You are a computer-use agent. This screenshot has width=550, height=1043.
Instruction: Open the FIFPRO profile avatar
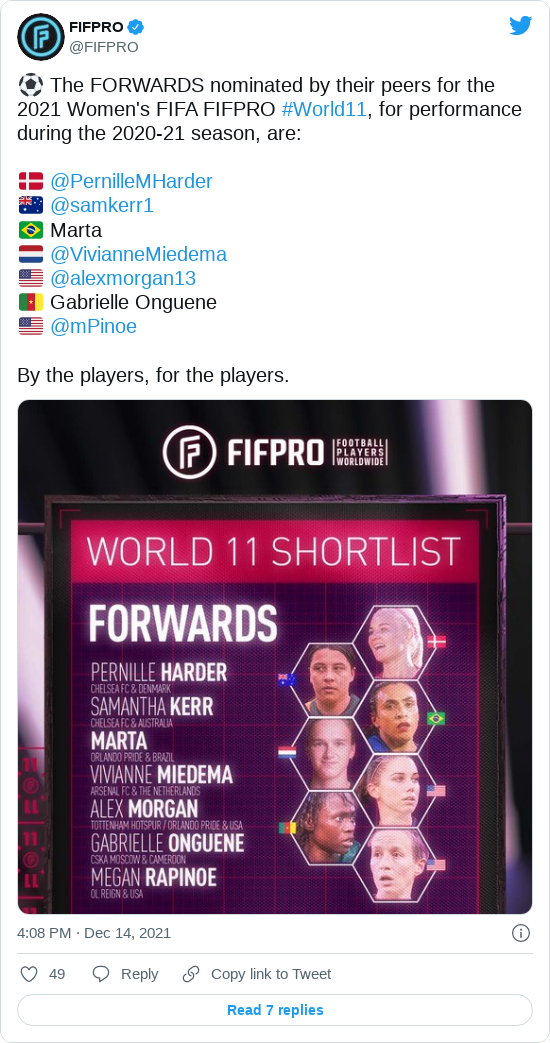point(40,37)
